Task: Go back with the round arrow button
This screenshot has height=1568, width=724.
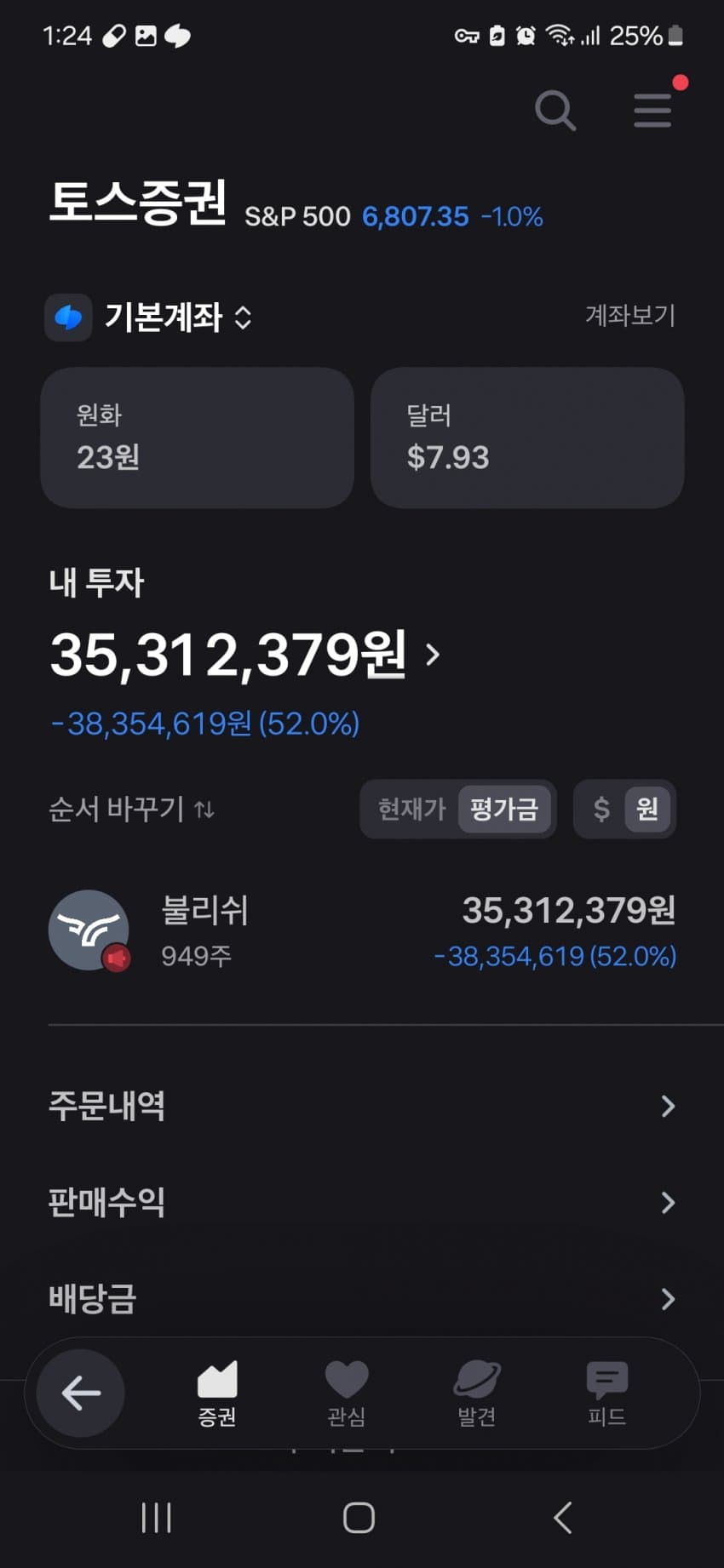Action: (82, 1393)
